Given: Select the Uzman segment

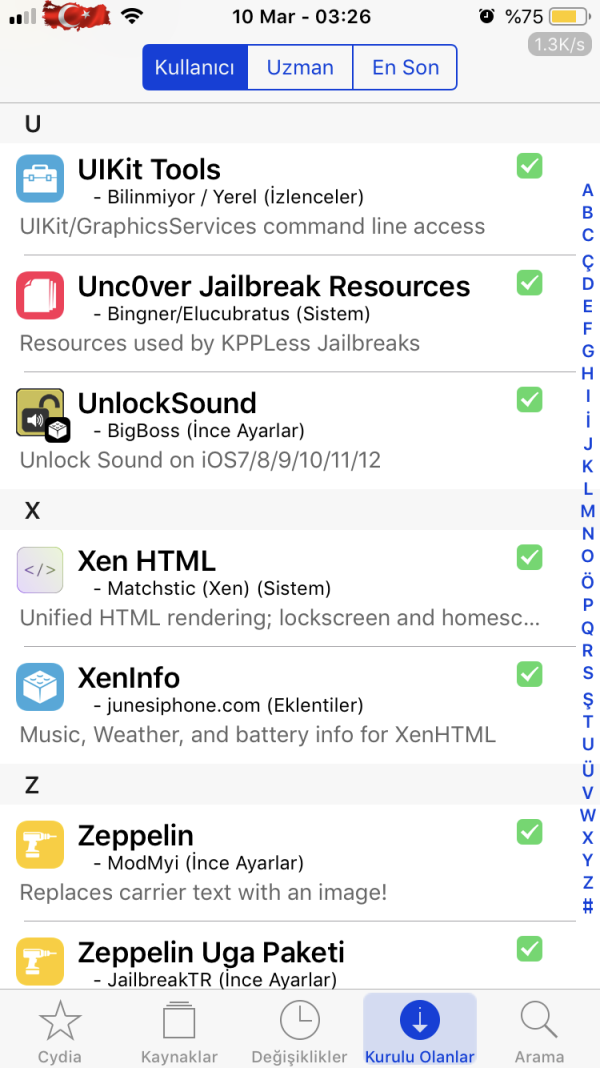Looking at the screenshot, I should click(x=300, y=68).
